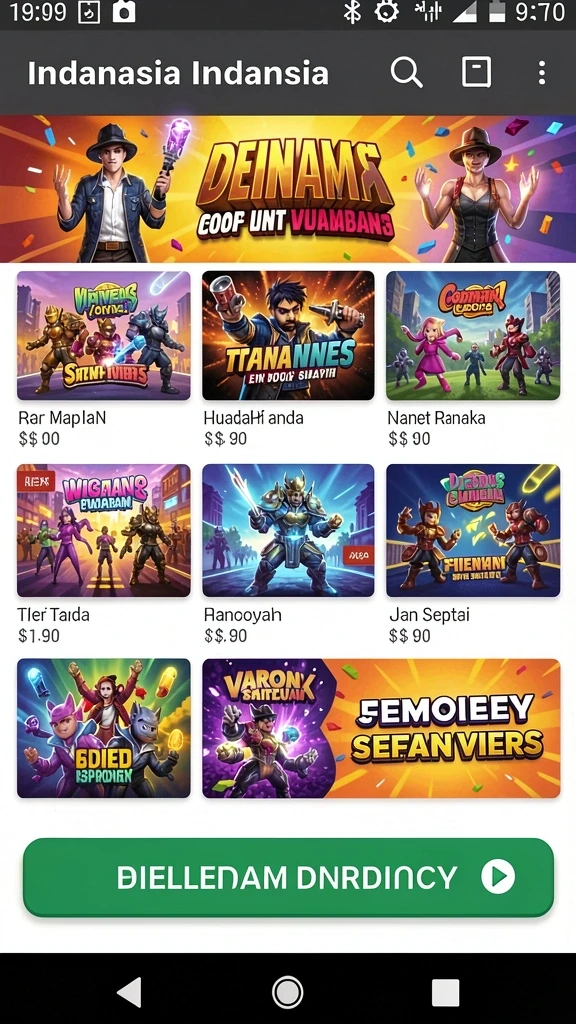Viewport: 576px width, 1024px height.
Task: Go to the home screen
Action: click(287, 993)
